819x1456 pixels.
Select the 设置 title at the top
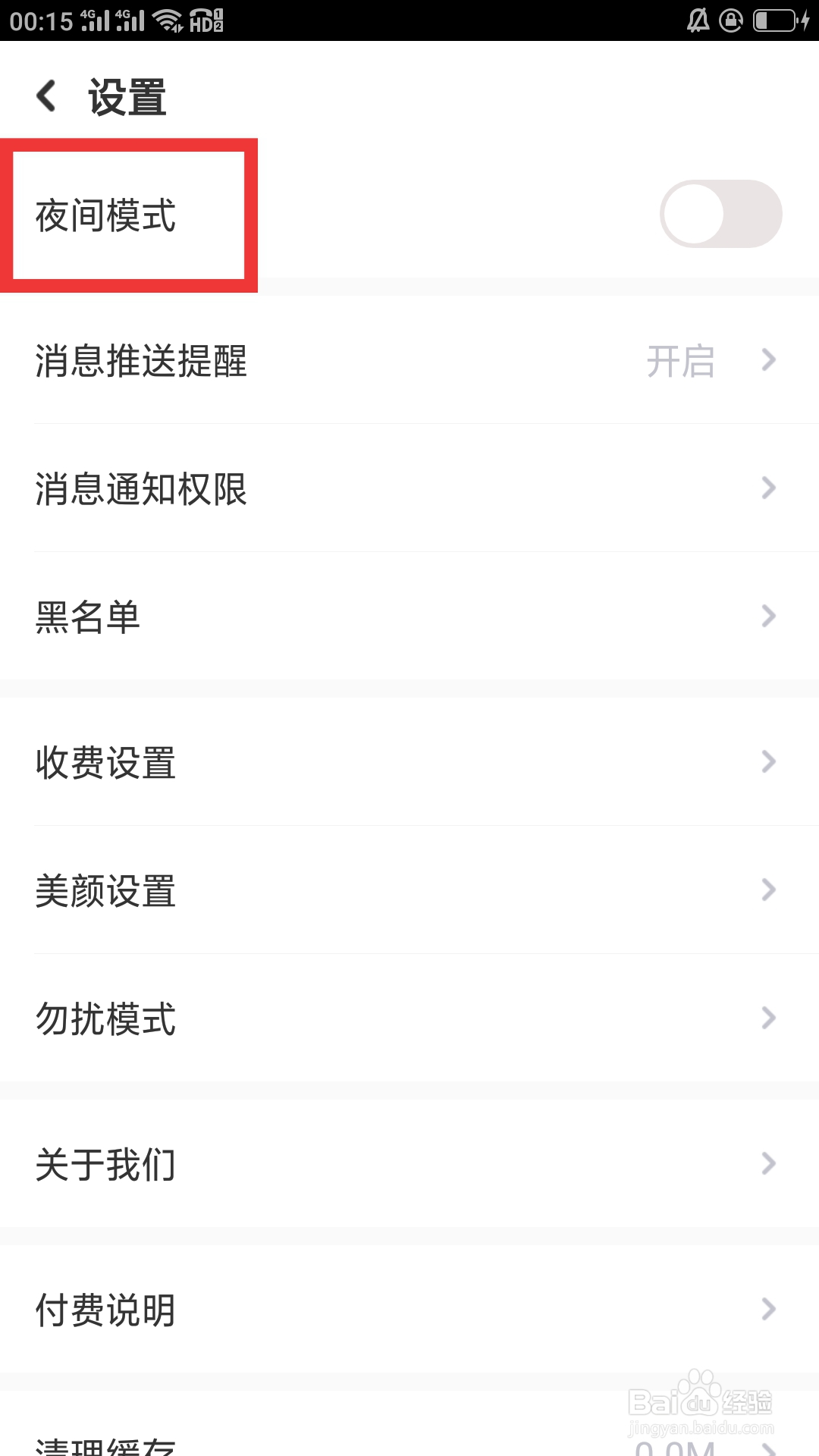pyautogui.click(x=126, y=96)
